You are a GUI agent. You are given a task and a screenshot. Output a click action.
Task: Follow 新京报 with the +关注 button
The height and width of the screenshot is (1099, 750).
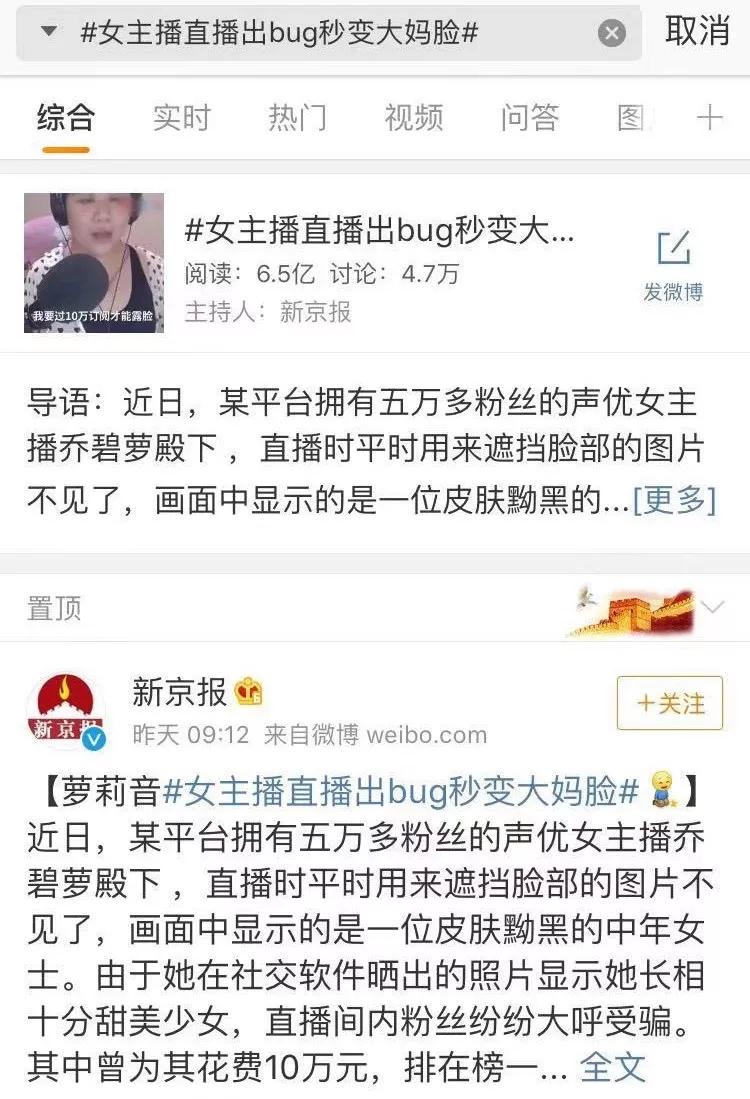[x=669, y=703]
